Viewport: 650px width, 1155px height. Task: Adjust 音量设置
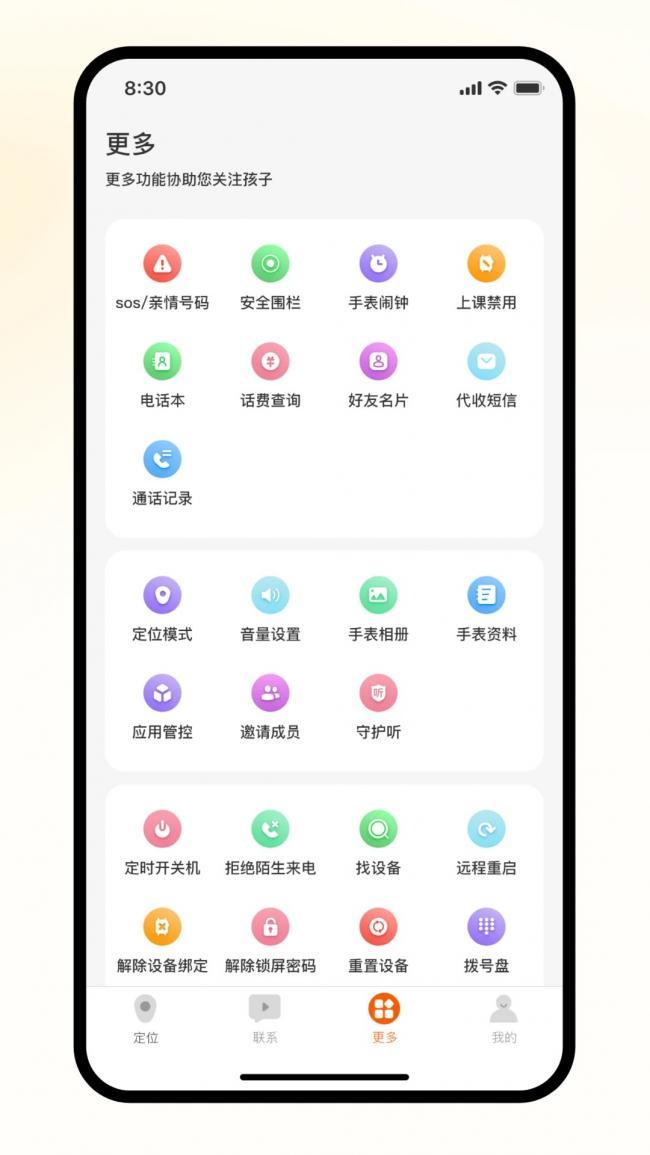click(270, 596)
